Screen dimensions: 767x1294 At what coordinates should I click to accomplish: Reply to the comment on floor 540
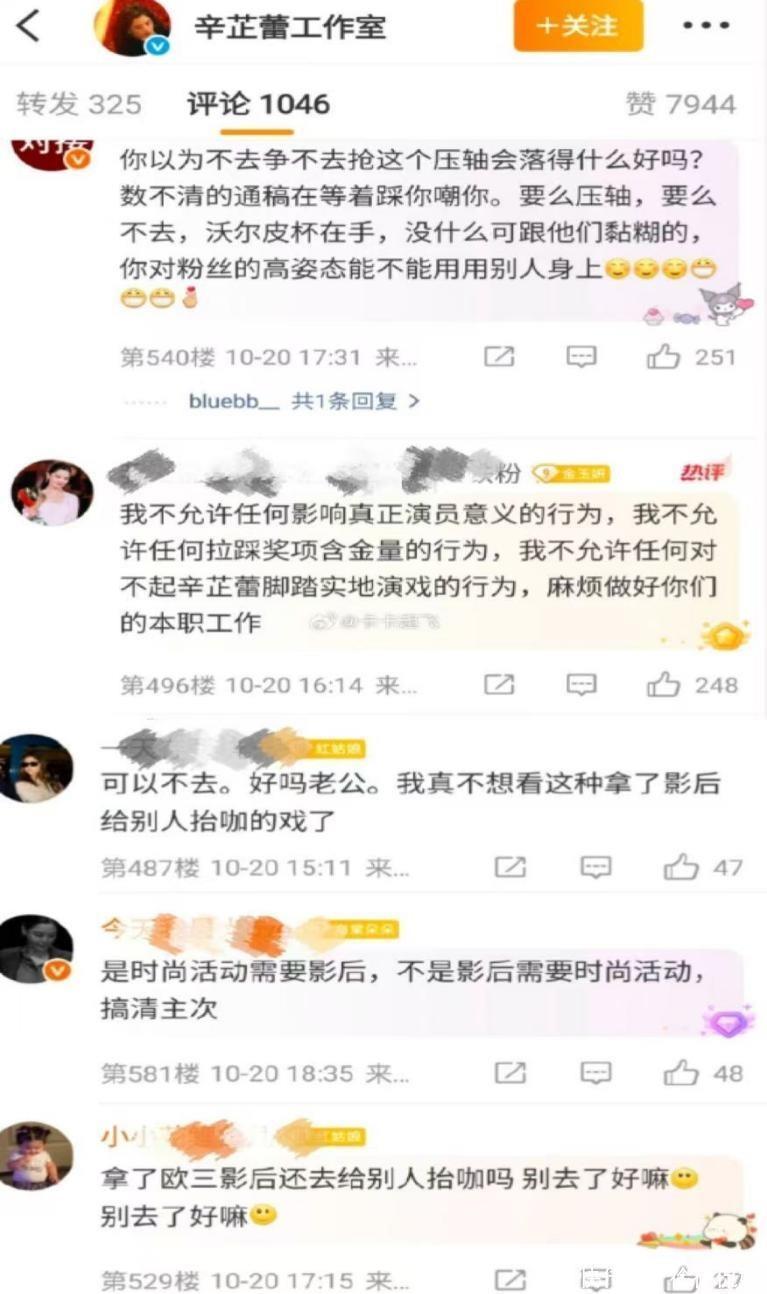pyautogui.click(x=581, y=357)
